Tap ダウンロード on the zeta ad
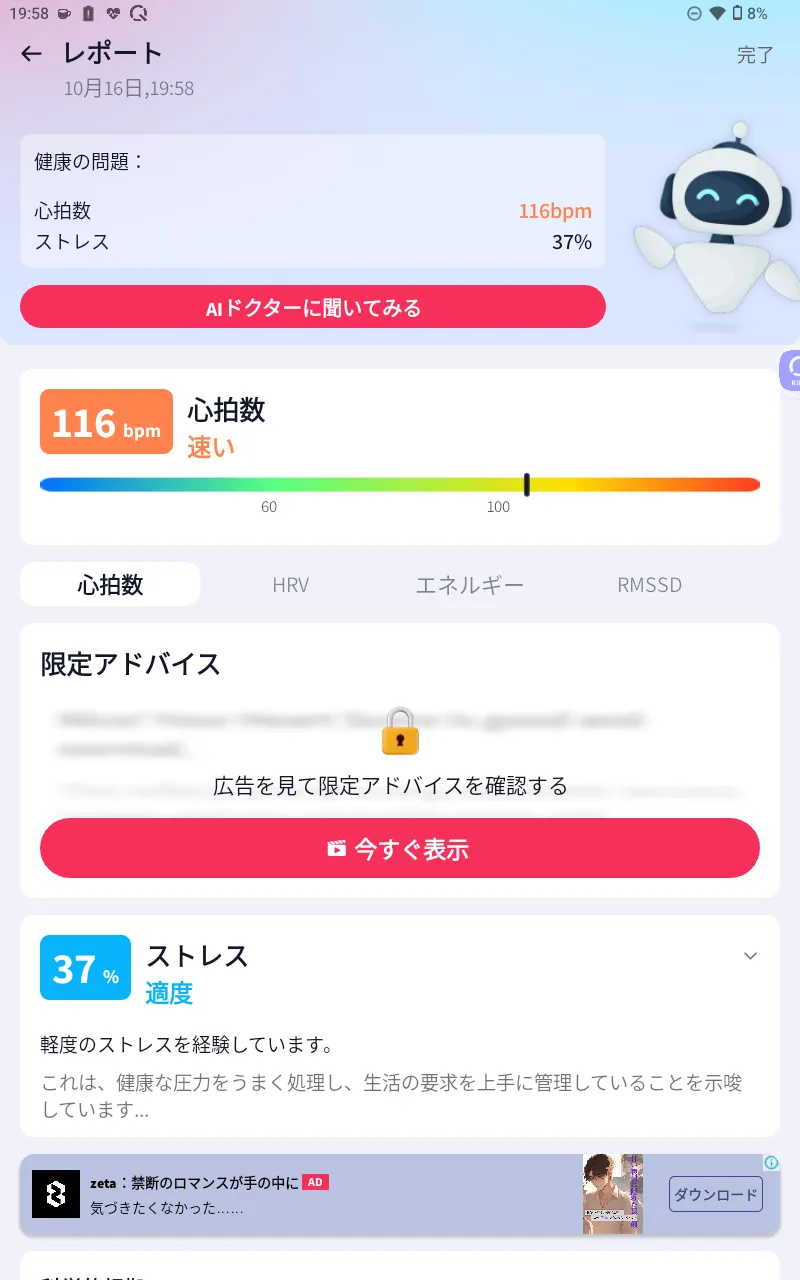 (715, 1194)
